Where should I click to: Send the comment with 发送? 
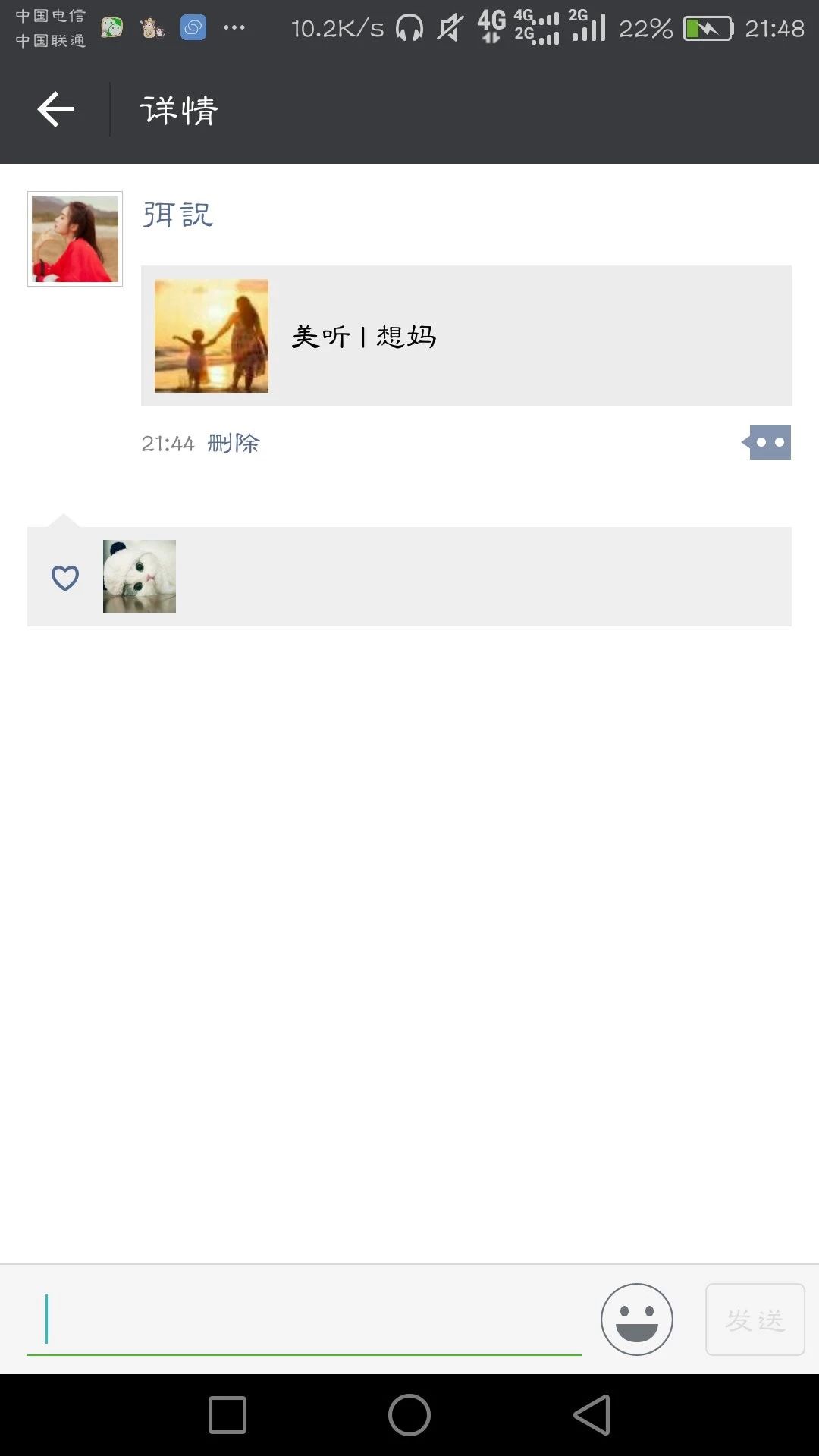[755, 1319]
